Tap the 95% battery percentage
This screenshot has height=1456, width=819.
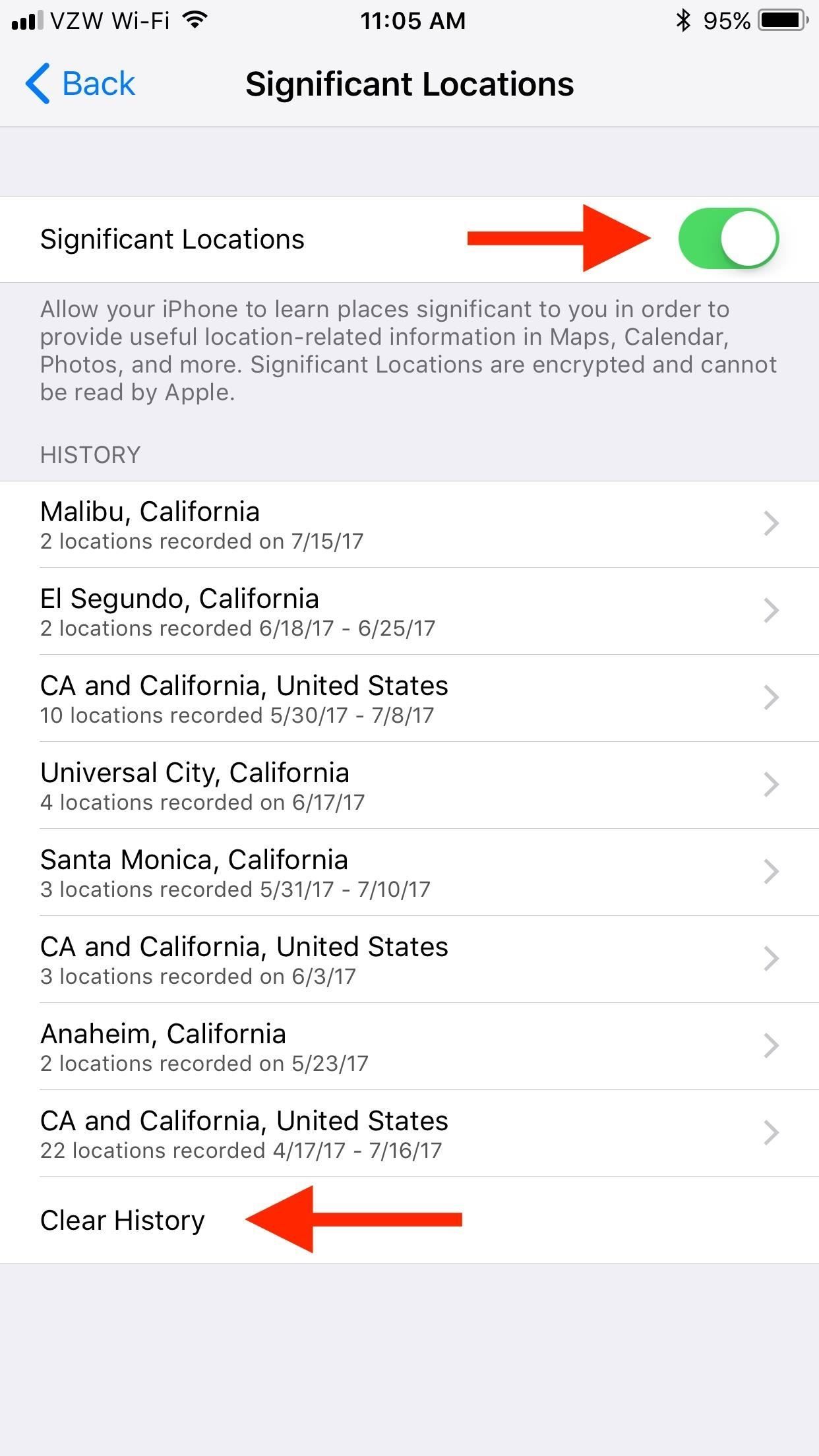727,20
